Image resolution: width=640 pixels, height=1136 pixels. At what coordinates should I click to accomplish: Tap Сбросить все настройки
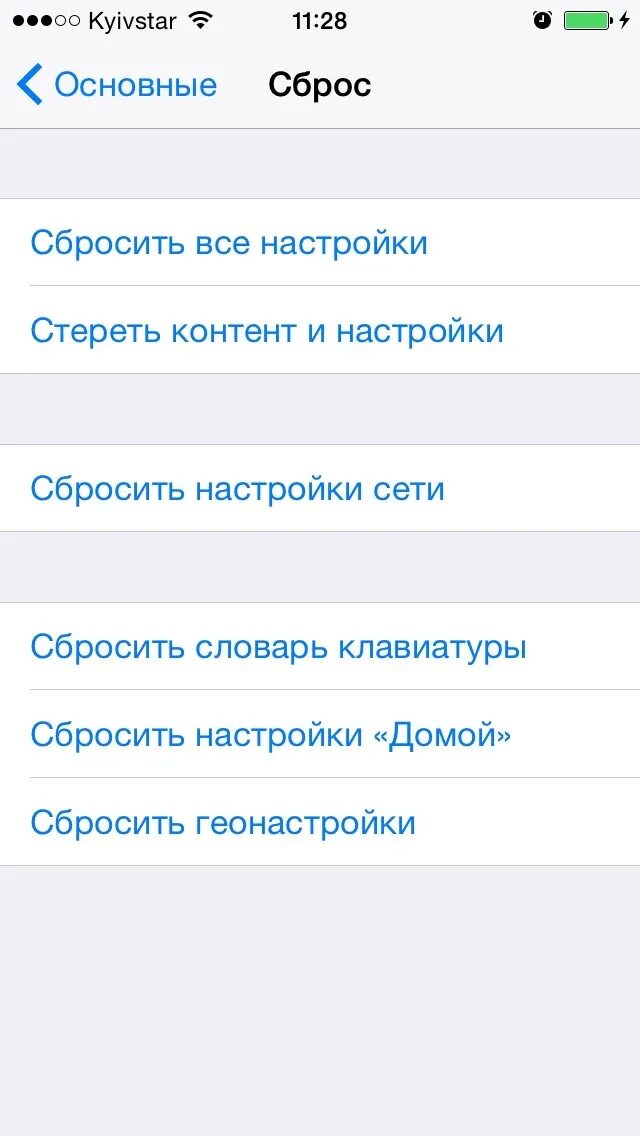229,243
